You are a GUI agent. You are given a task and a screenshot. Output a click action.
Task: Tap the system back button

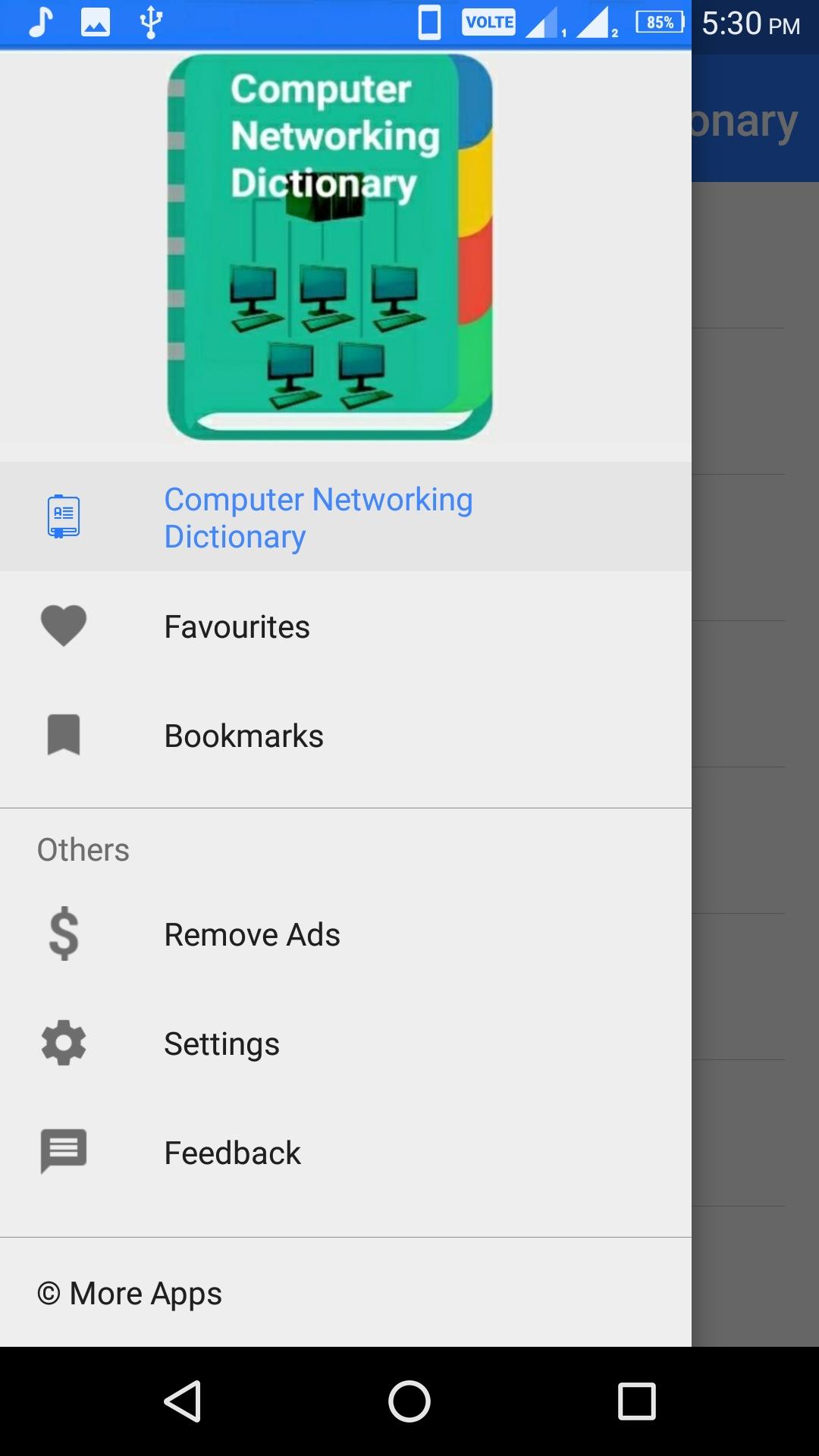183,1401
